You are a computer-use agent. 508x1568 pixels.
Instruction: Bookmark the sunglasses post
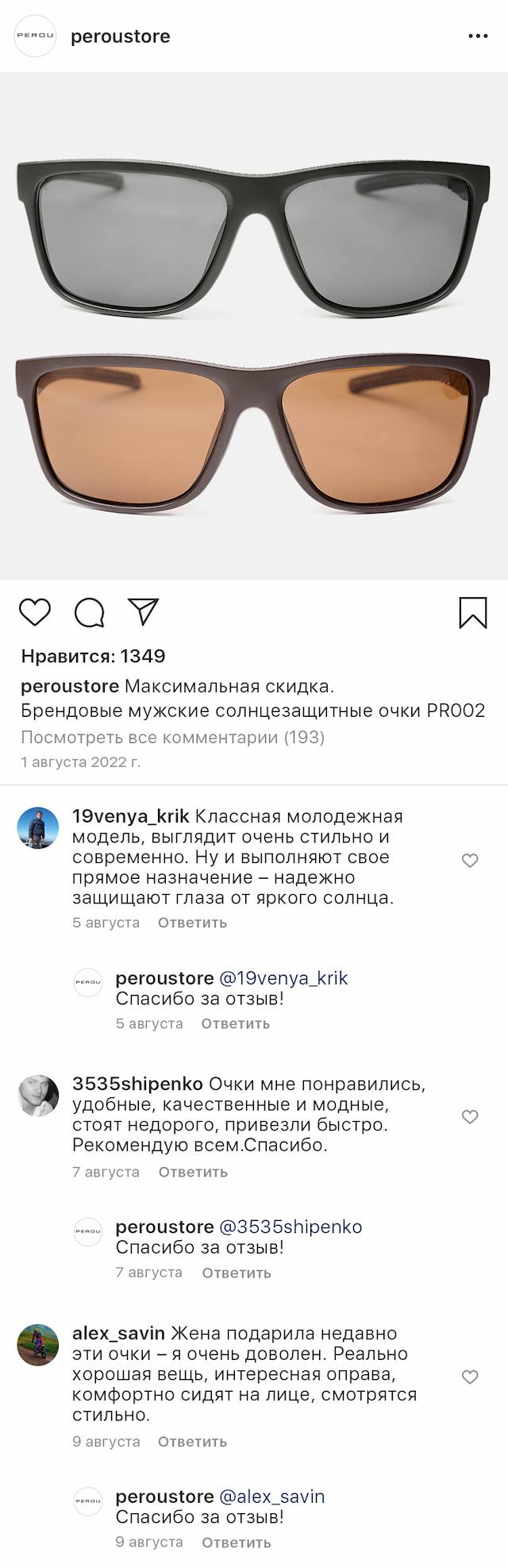coord(473,613)
